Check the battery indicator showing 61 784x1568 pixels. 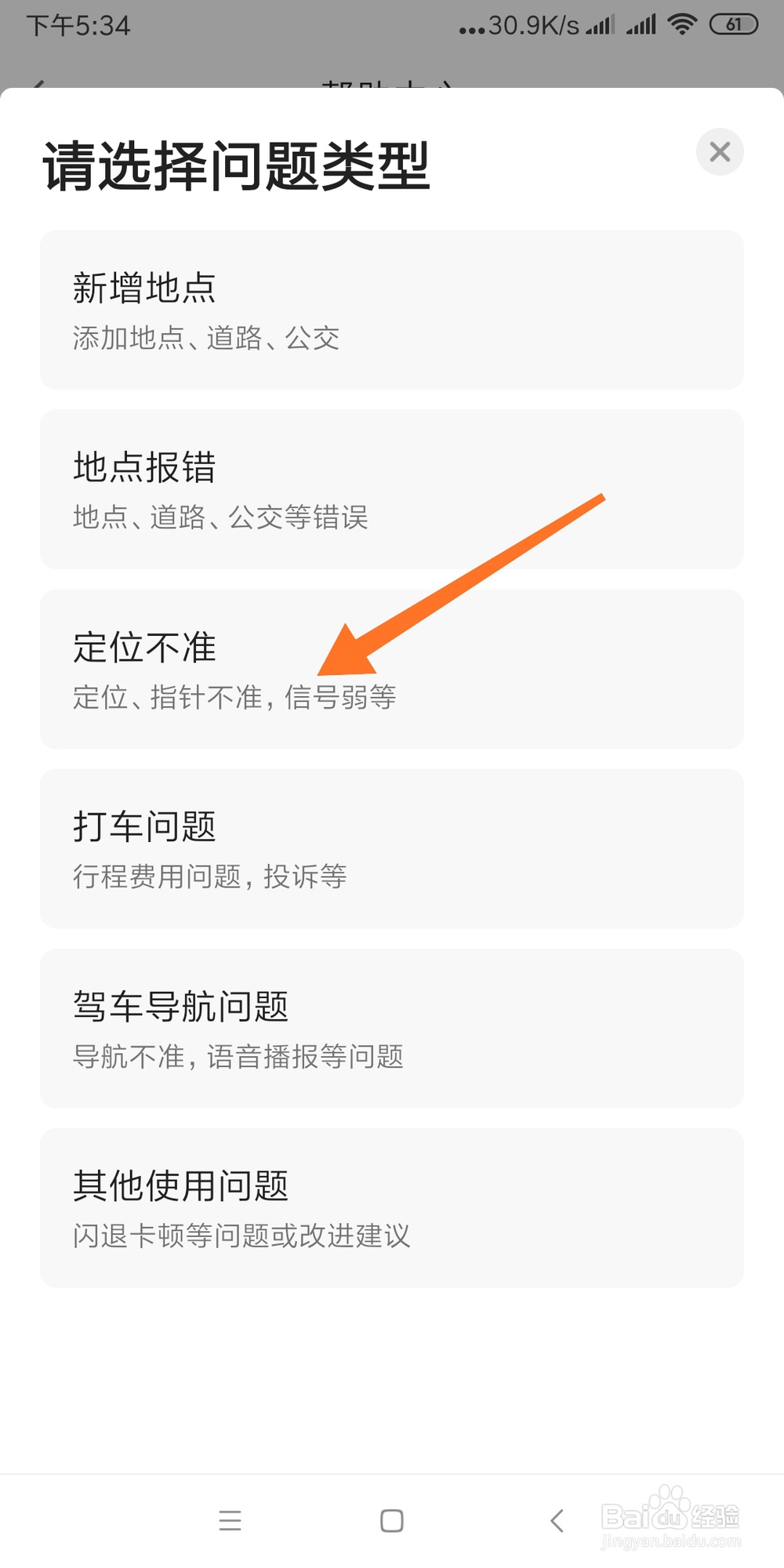point(734,24)
